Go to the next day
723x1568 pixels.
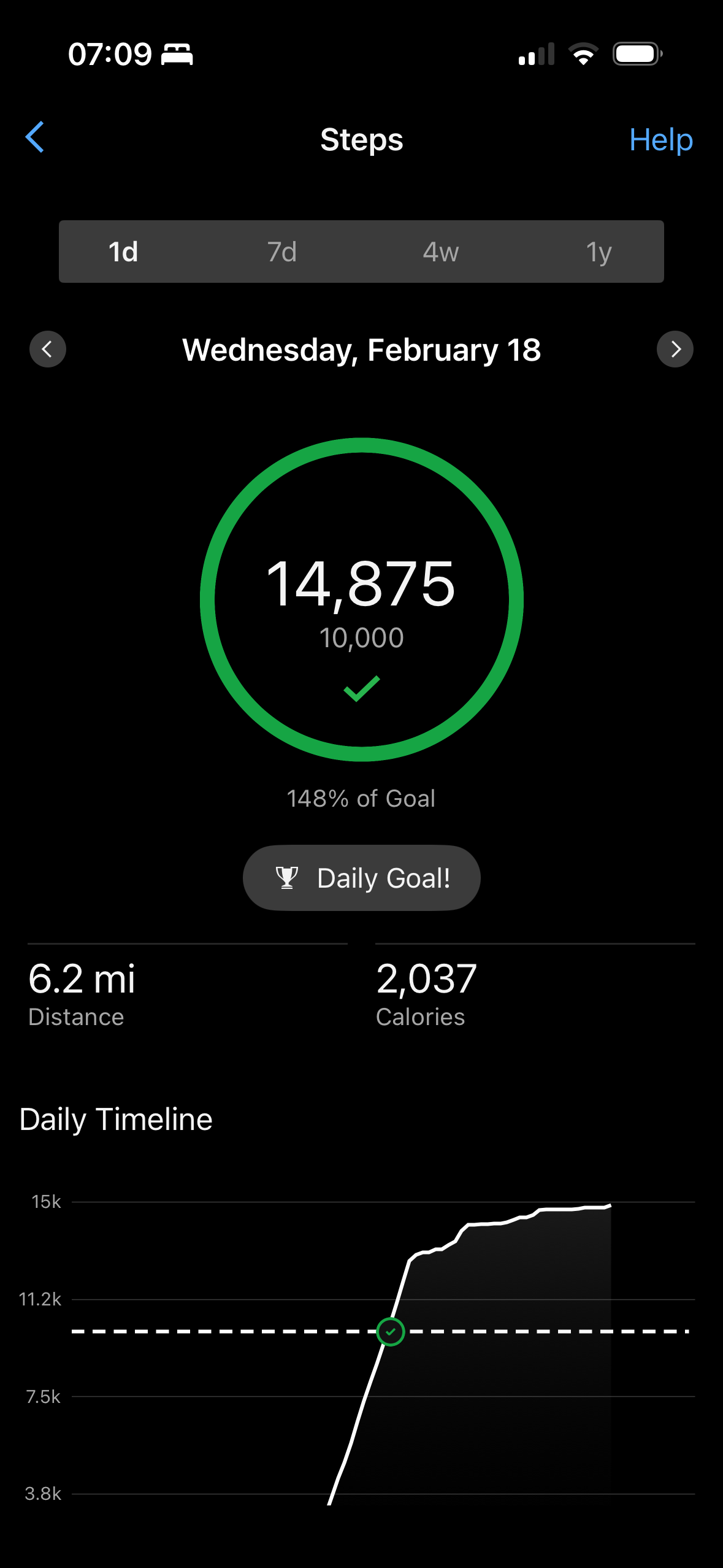point(675,349)
